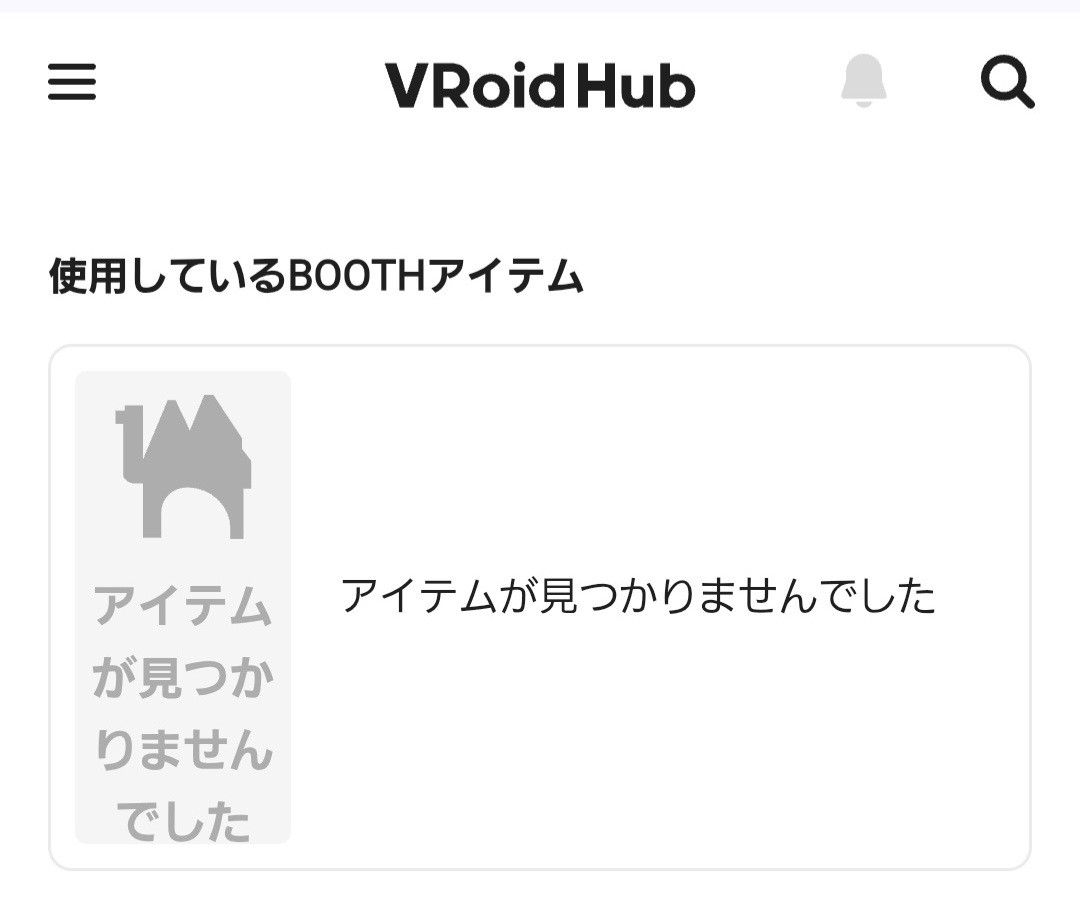The width and height of the screenshot is (1080, 905).
Task: Open the search icon
Action: click(x=1006, y=81)
